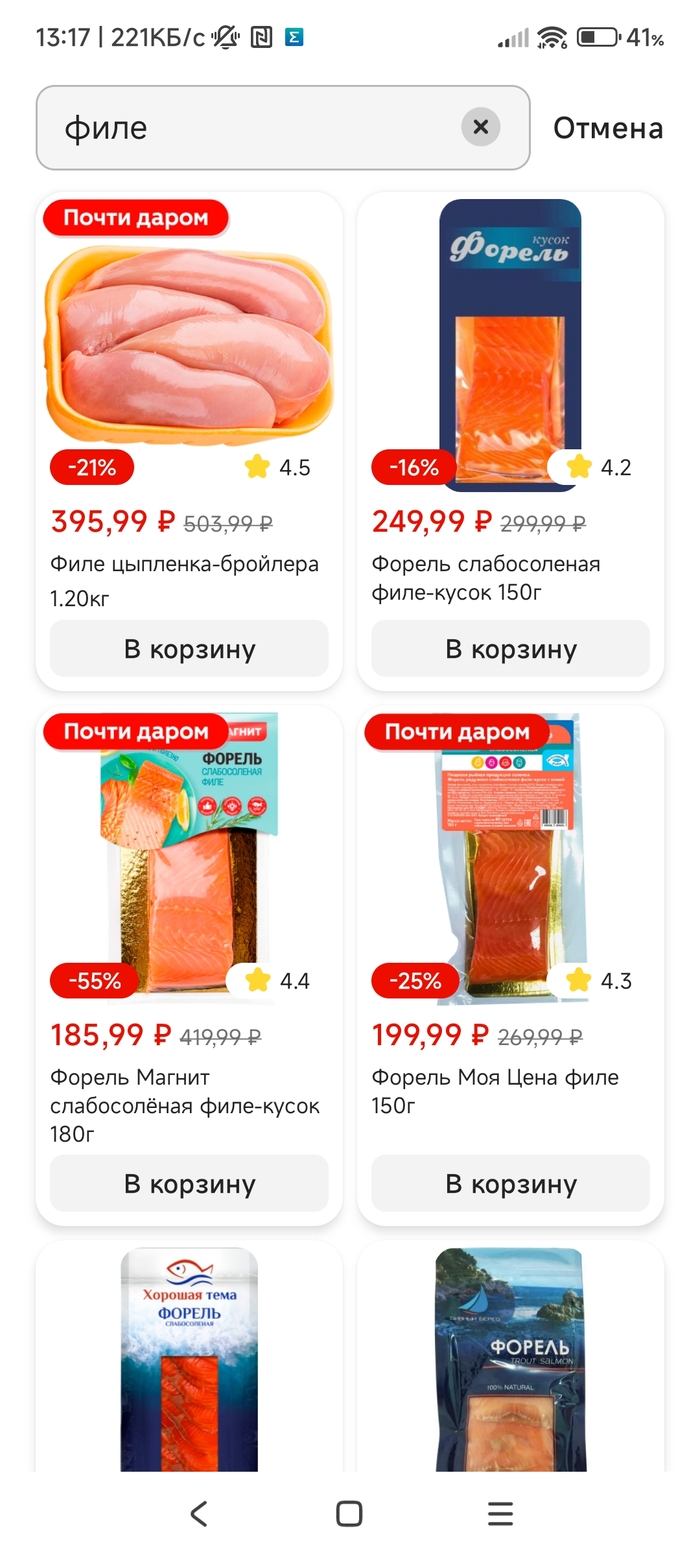Add «Форель Магнит слабосолёная» to the cart
700x1556 pixels.
[x=189, y=1184]
